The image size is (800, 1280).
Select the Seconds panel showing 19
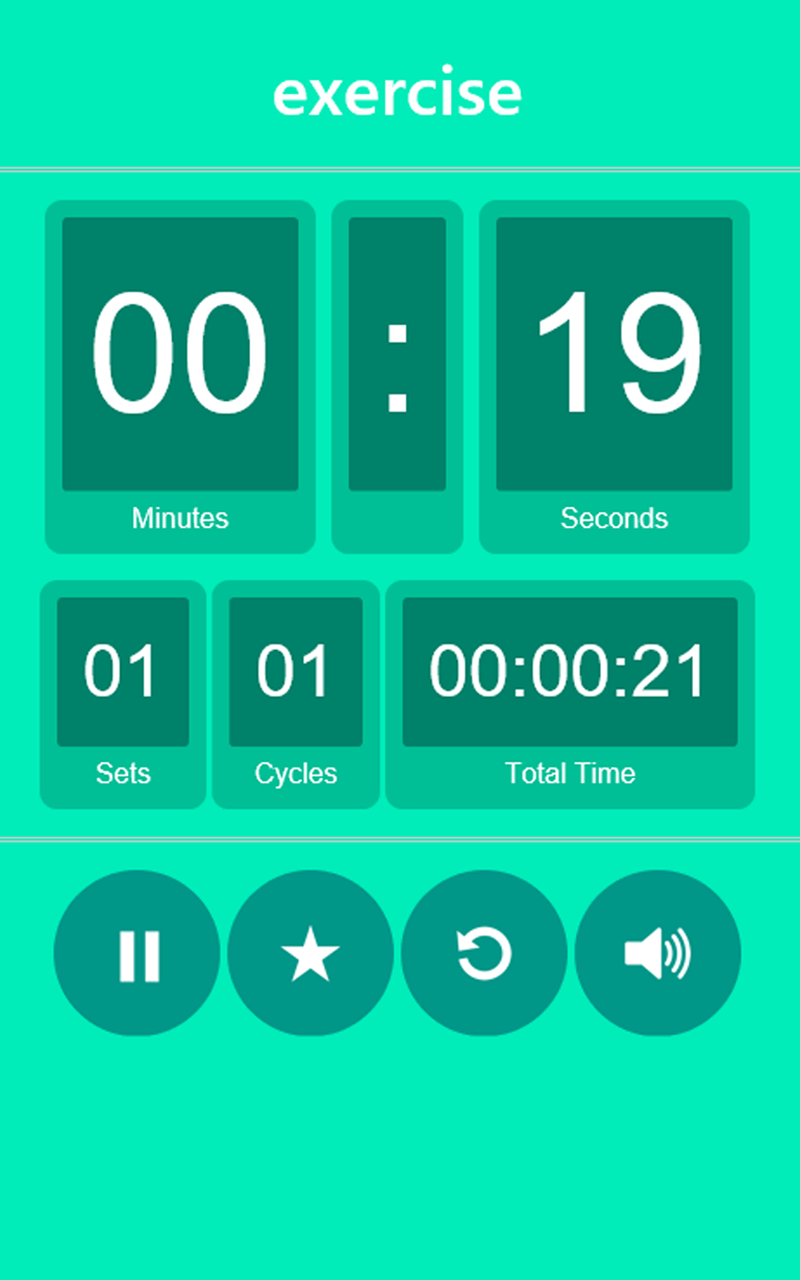614,350
